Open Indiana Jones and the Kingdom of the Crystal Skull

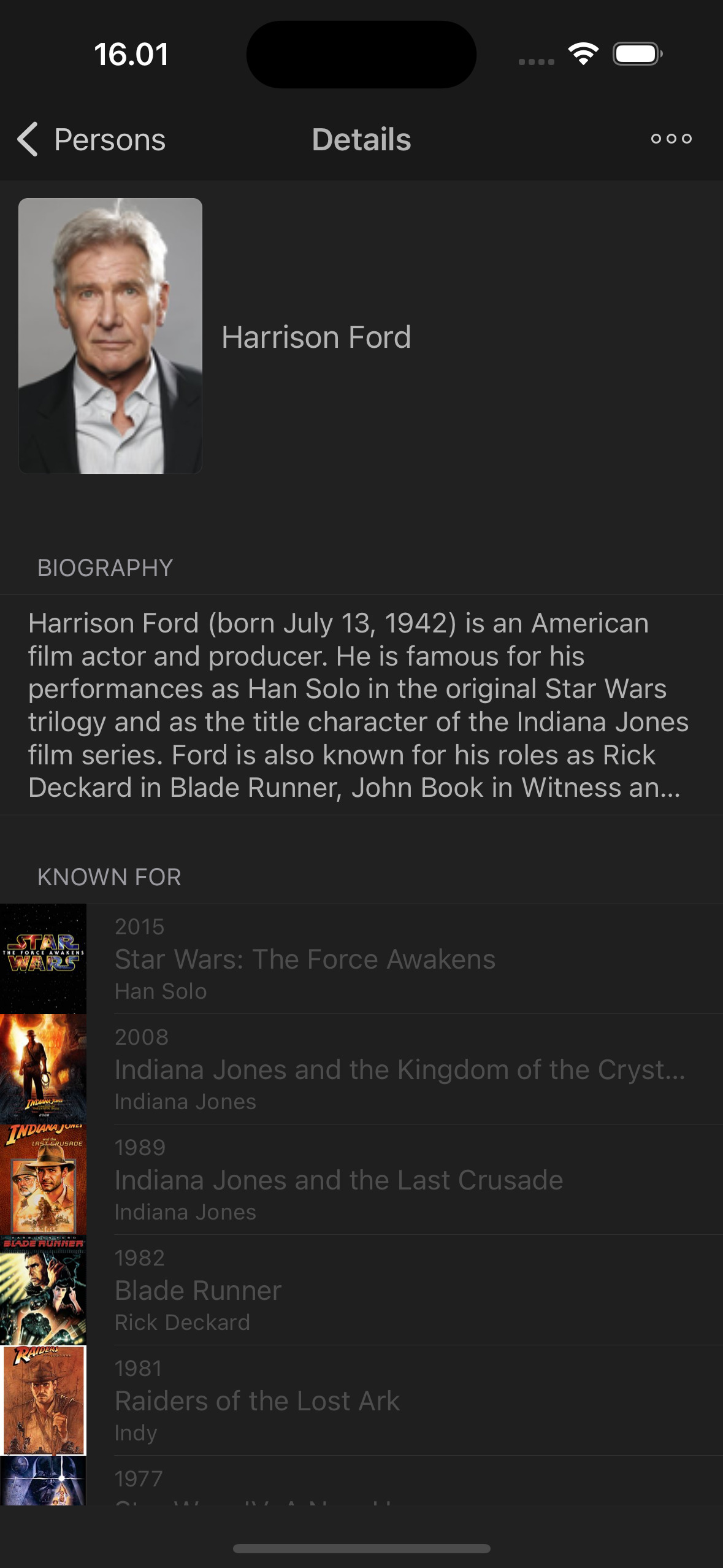[361, 1069]
